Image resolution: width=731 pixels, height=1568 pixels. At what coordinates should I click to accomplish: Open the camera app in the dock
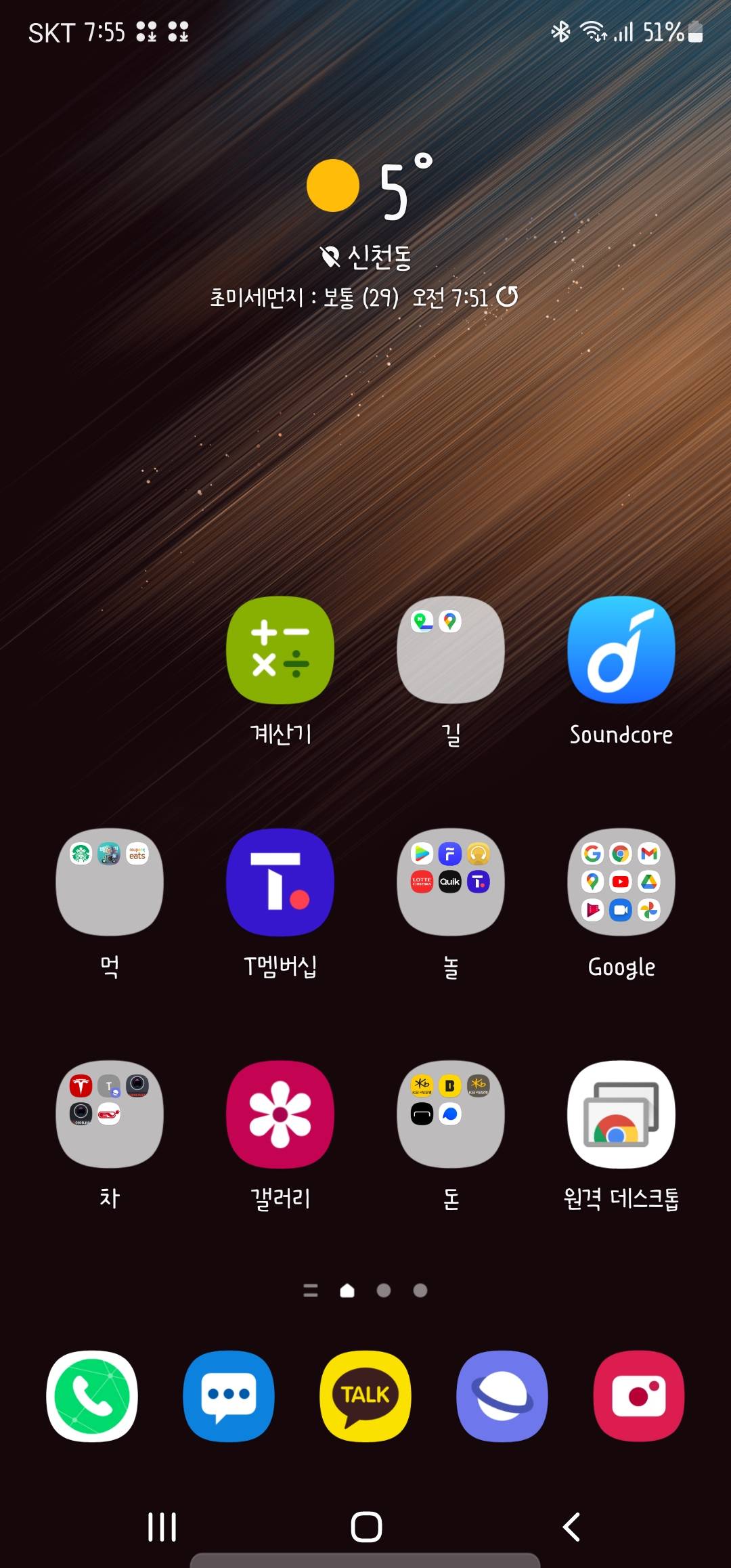[x=639, y=1396]
